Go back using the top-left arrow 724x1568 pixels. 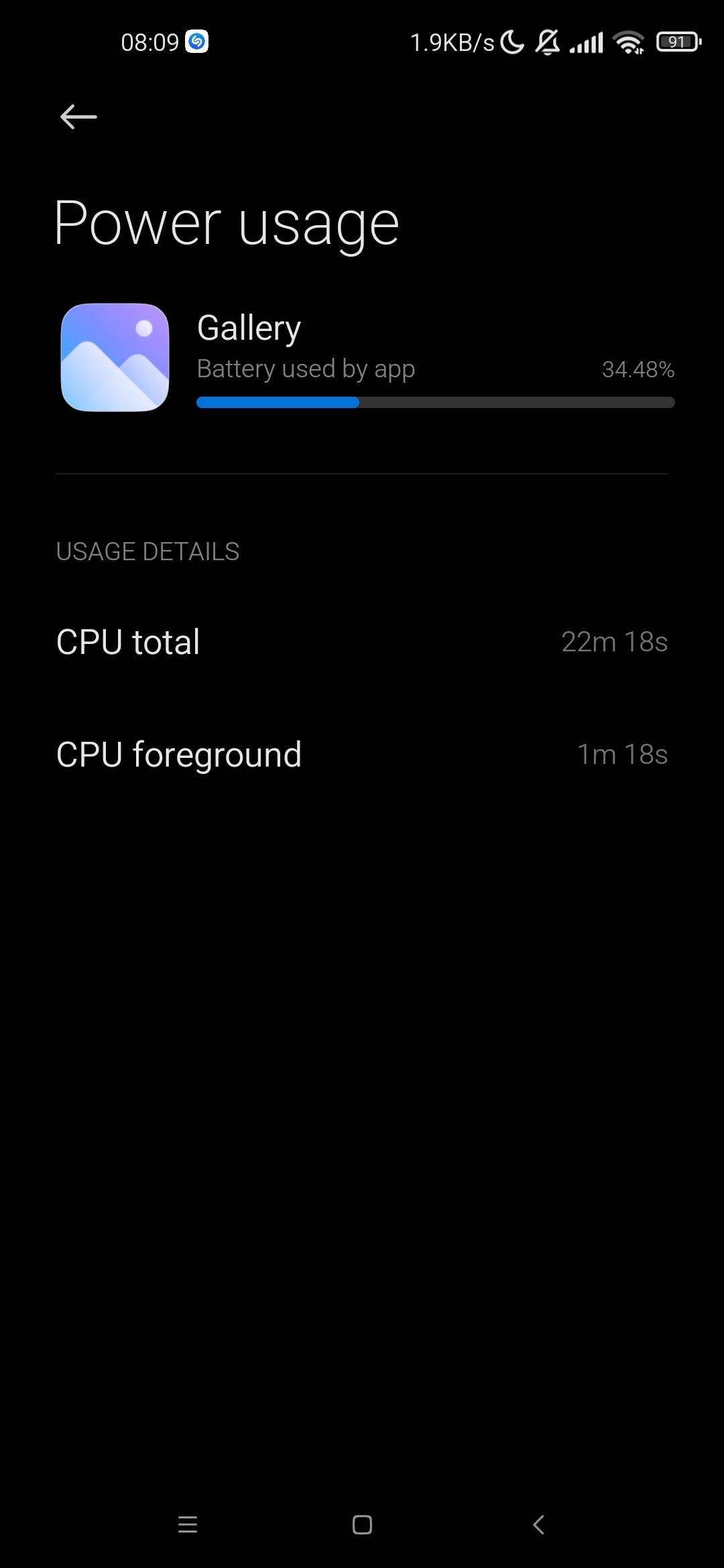78,117
